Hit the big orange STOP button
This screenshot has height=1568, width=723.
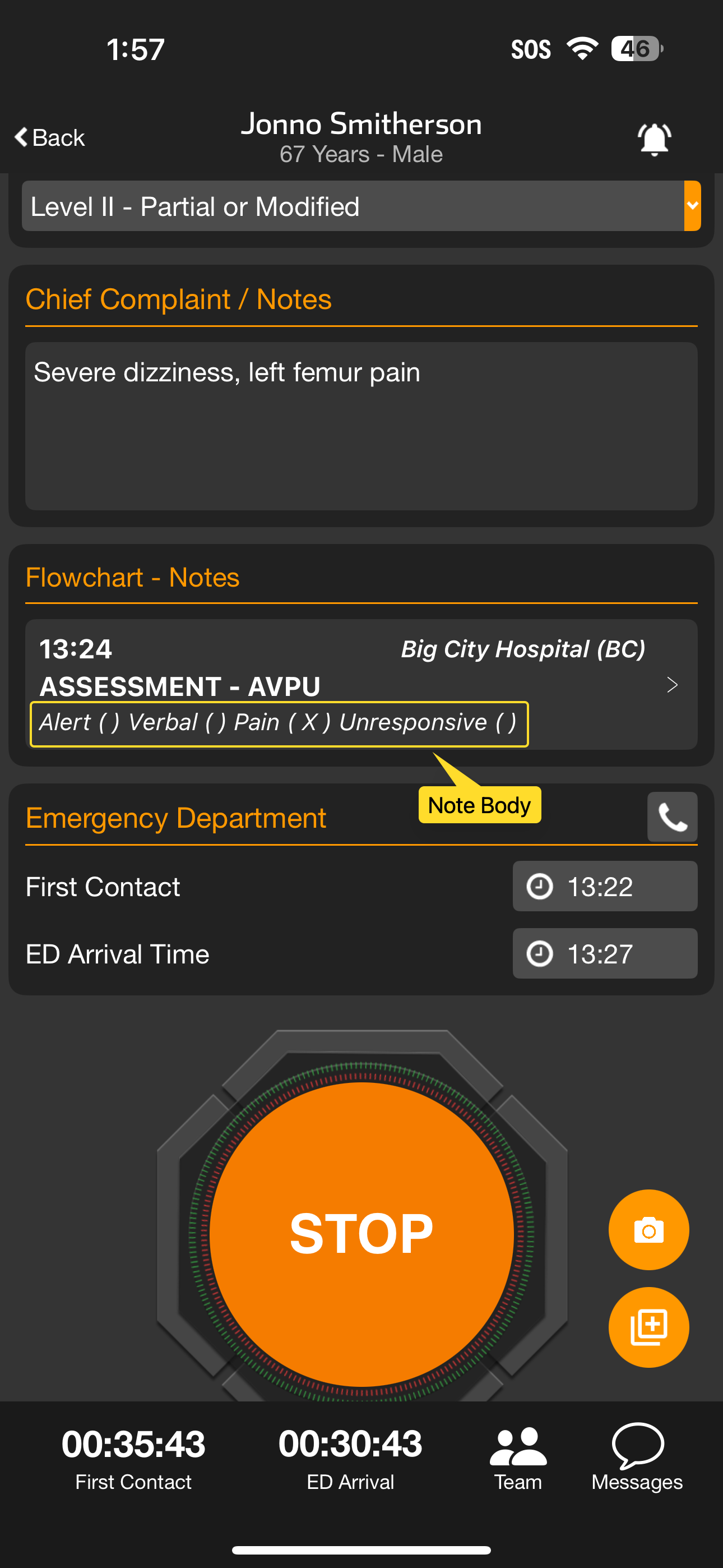361,1233
